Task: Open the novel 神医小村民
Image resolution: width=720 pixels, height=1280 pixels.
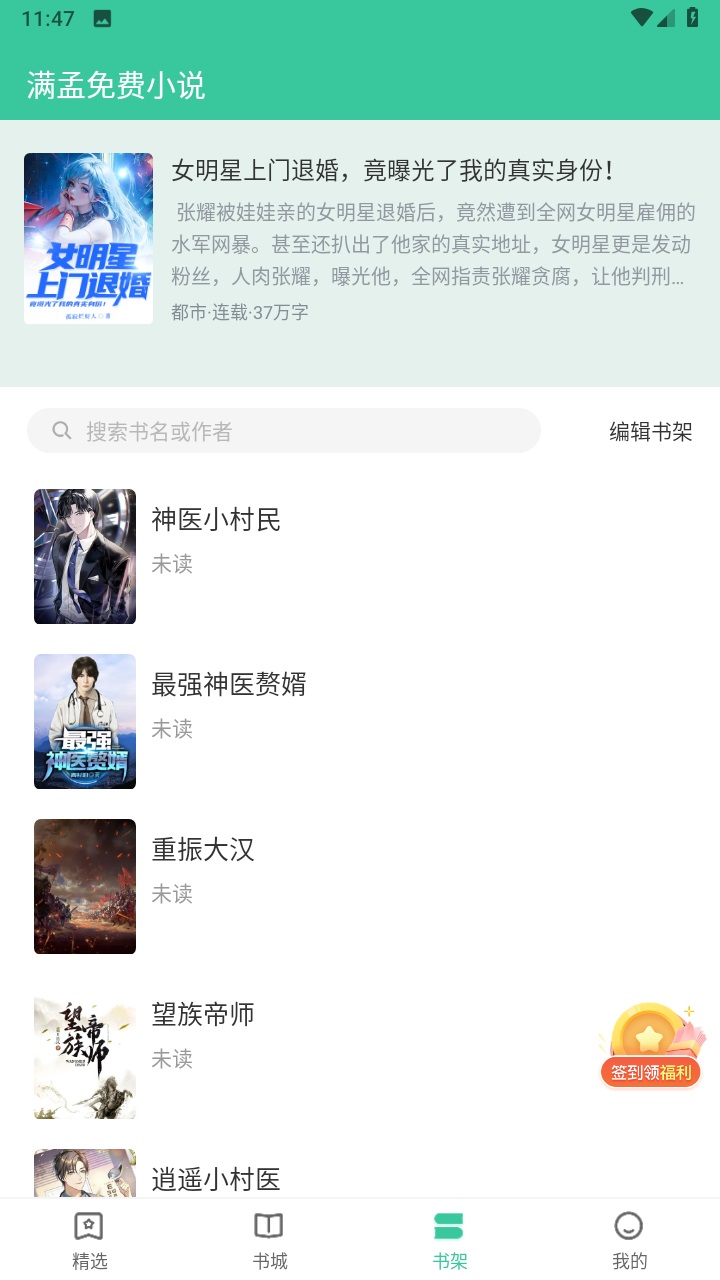Action: coord(217,520)
